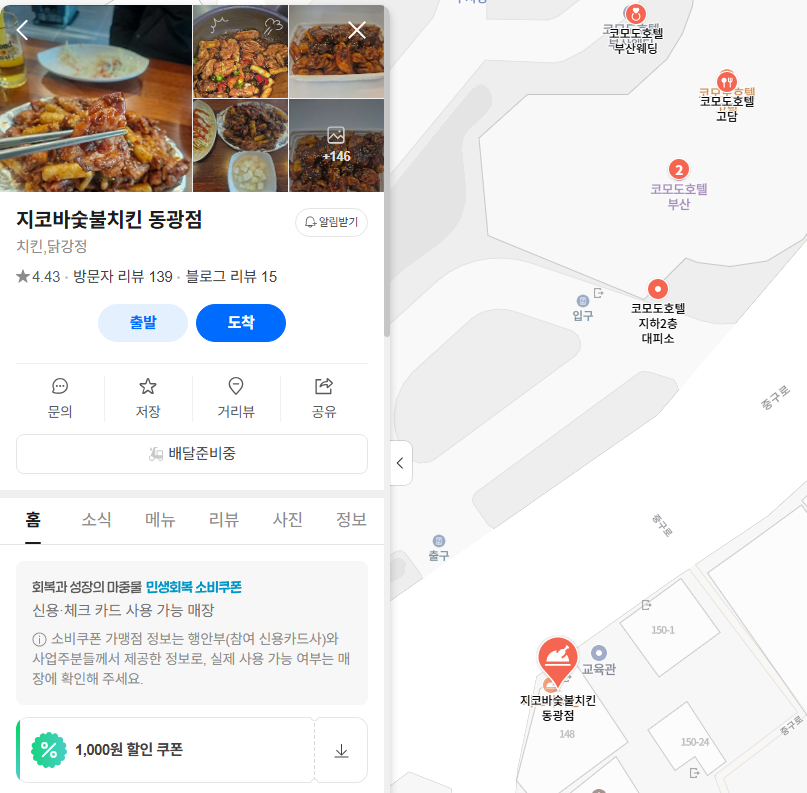
Task: Tap the 배달준비중 delivery button
Action: click(x=192, y=454)
